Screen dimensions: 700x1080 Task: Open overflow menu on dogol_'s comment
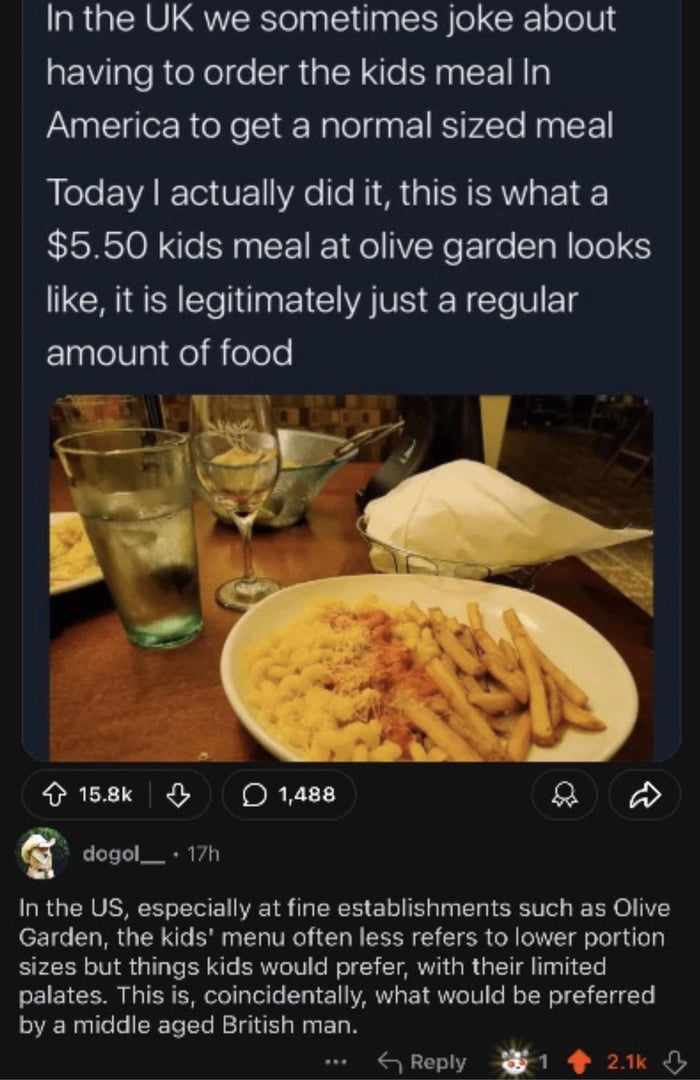(340, 1061)
